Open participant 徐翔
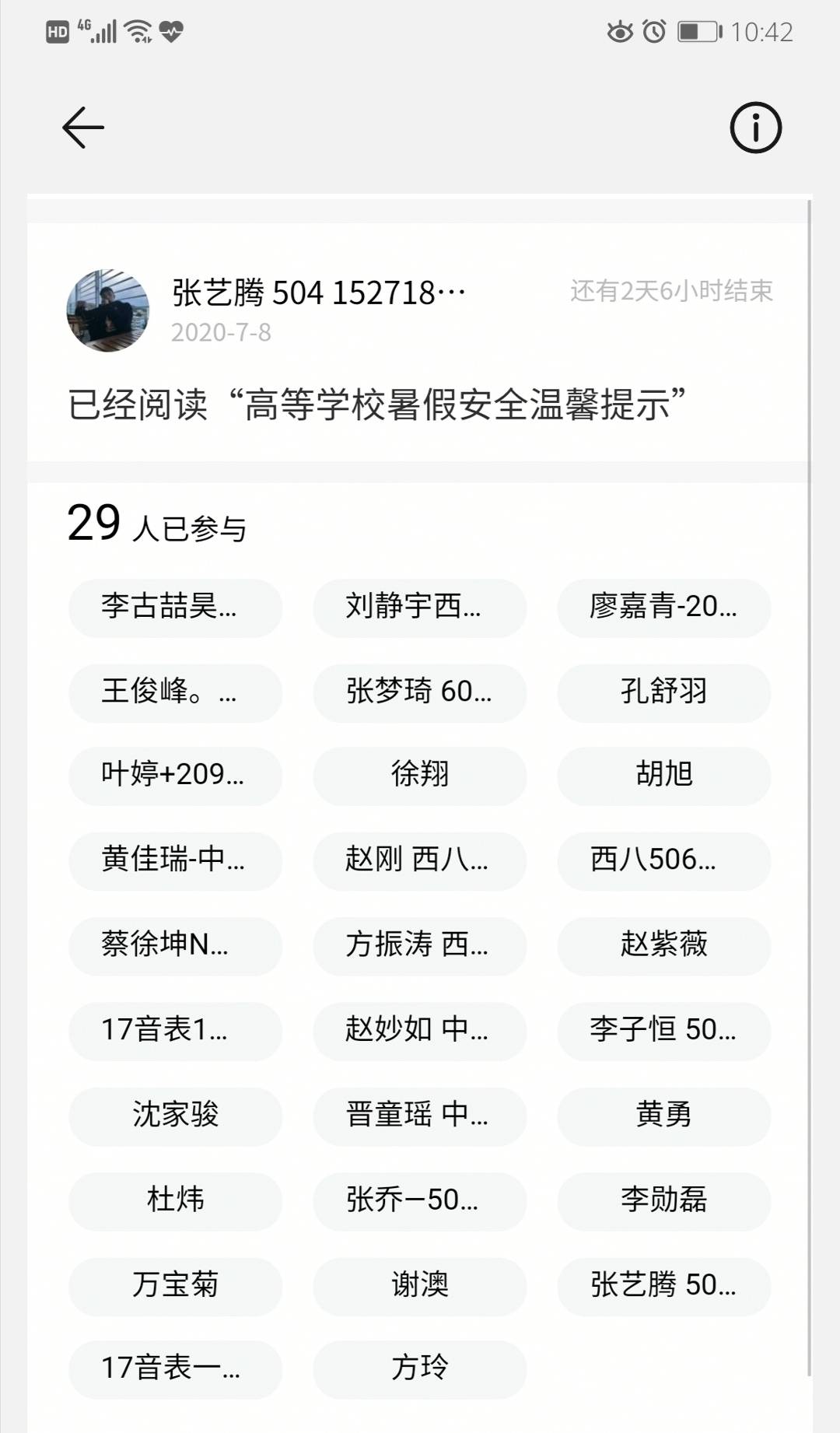840x1433 pixels. [x=419, y=776]
